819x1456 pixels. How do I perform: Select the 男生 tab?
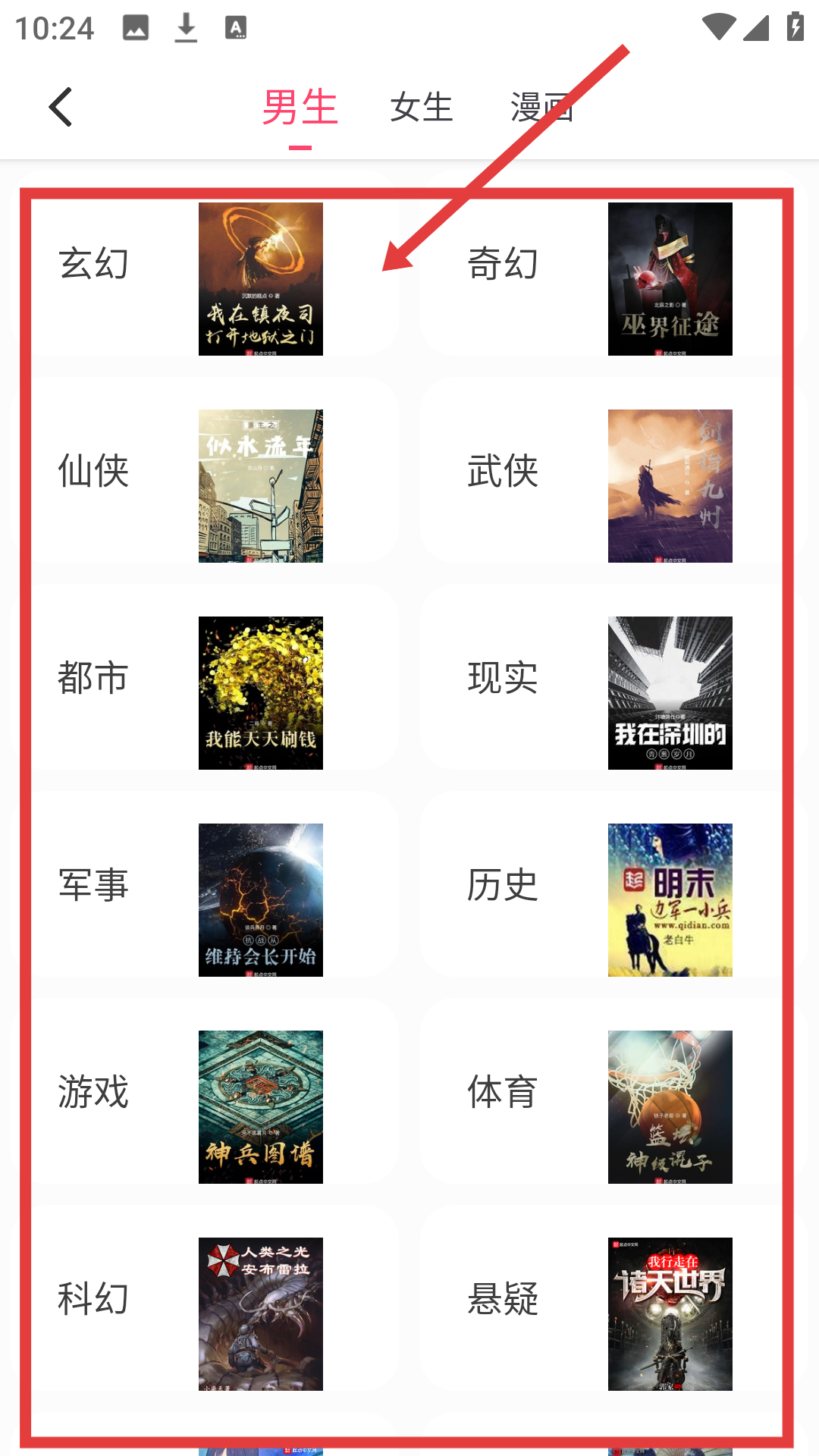[300, 107]
